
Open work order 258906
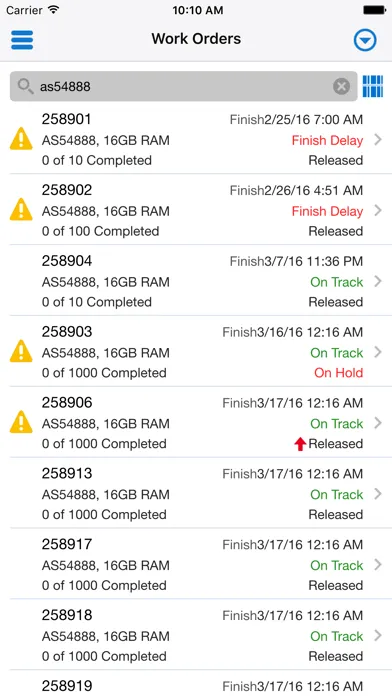(x=196, y=422)
